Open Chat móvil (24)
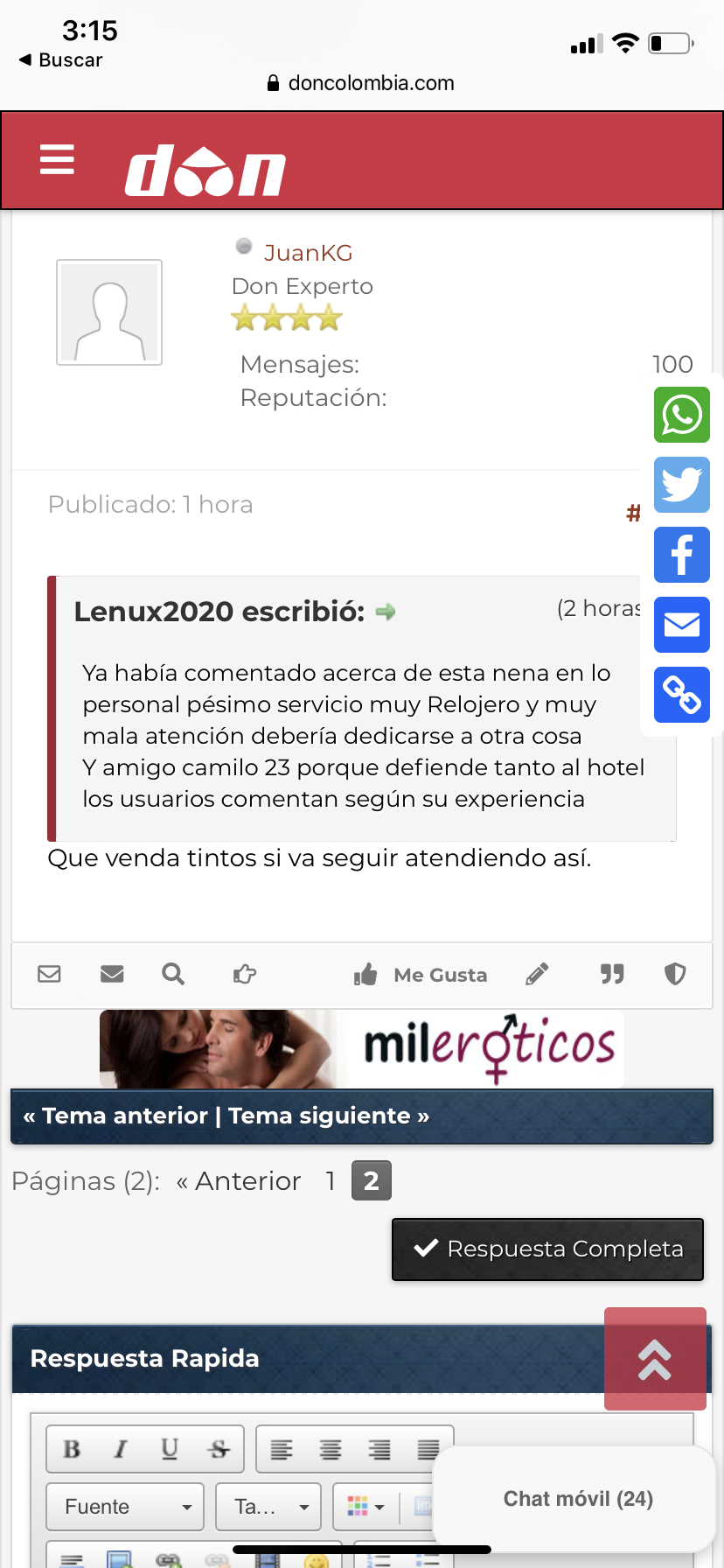724x1568 pixels. (x=577, y=1499)
